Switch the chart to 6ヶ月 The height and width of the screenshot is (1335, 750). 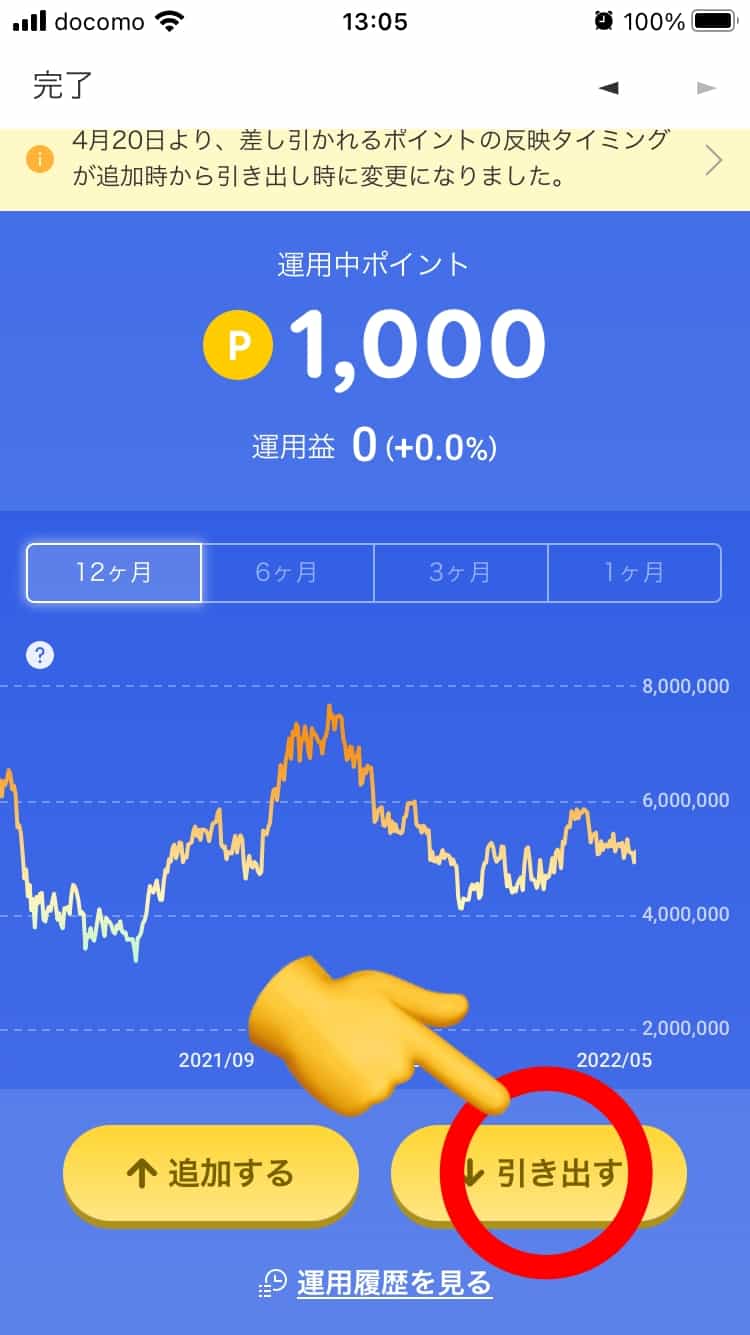287,573
